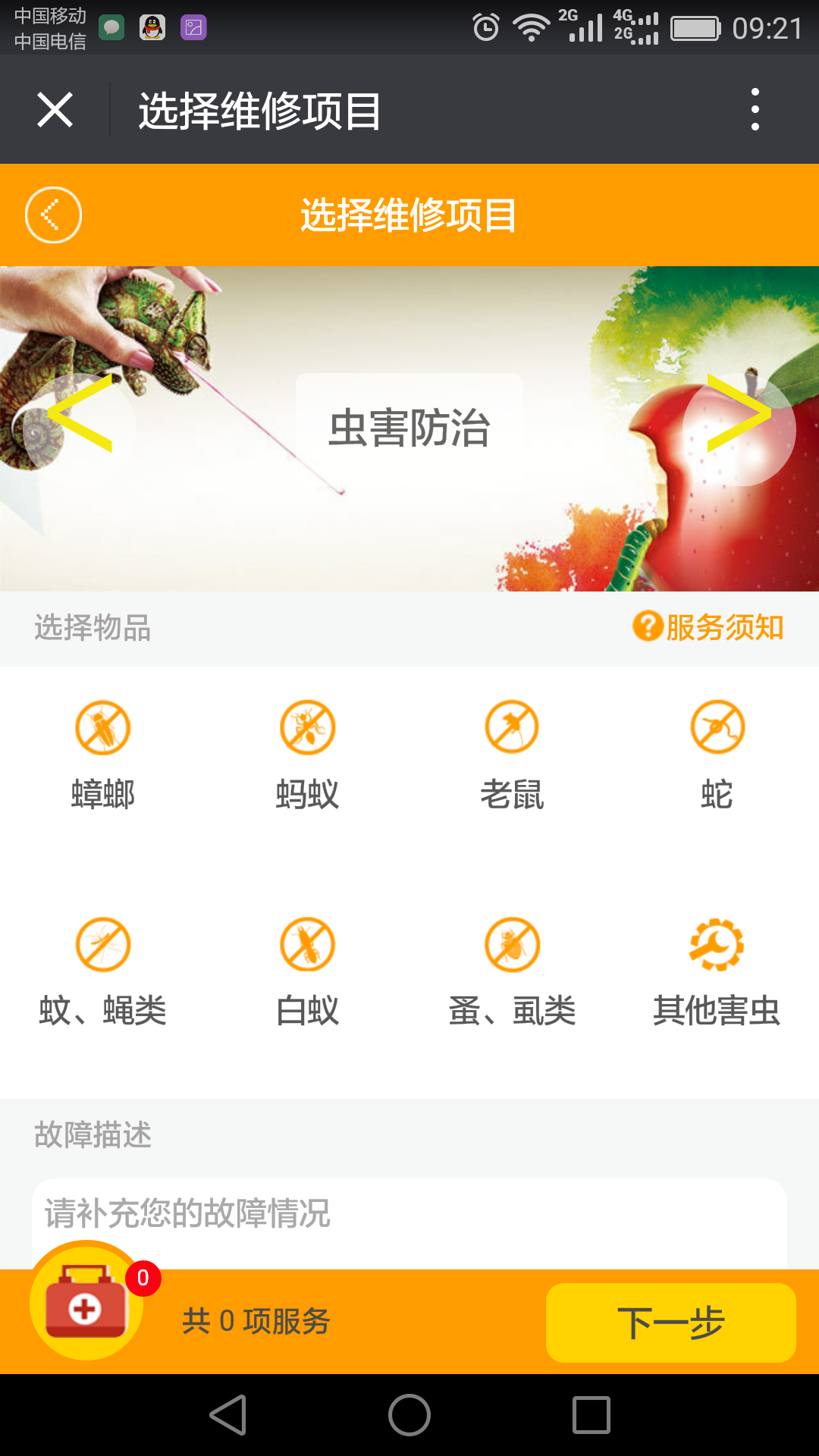Viewport: 819px width, 1456px height.
Task: Open 服务须知 service notice
Action: click(x=708, y=627)
